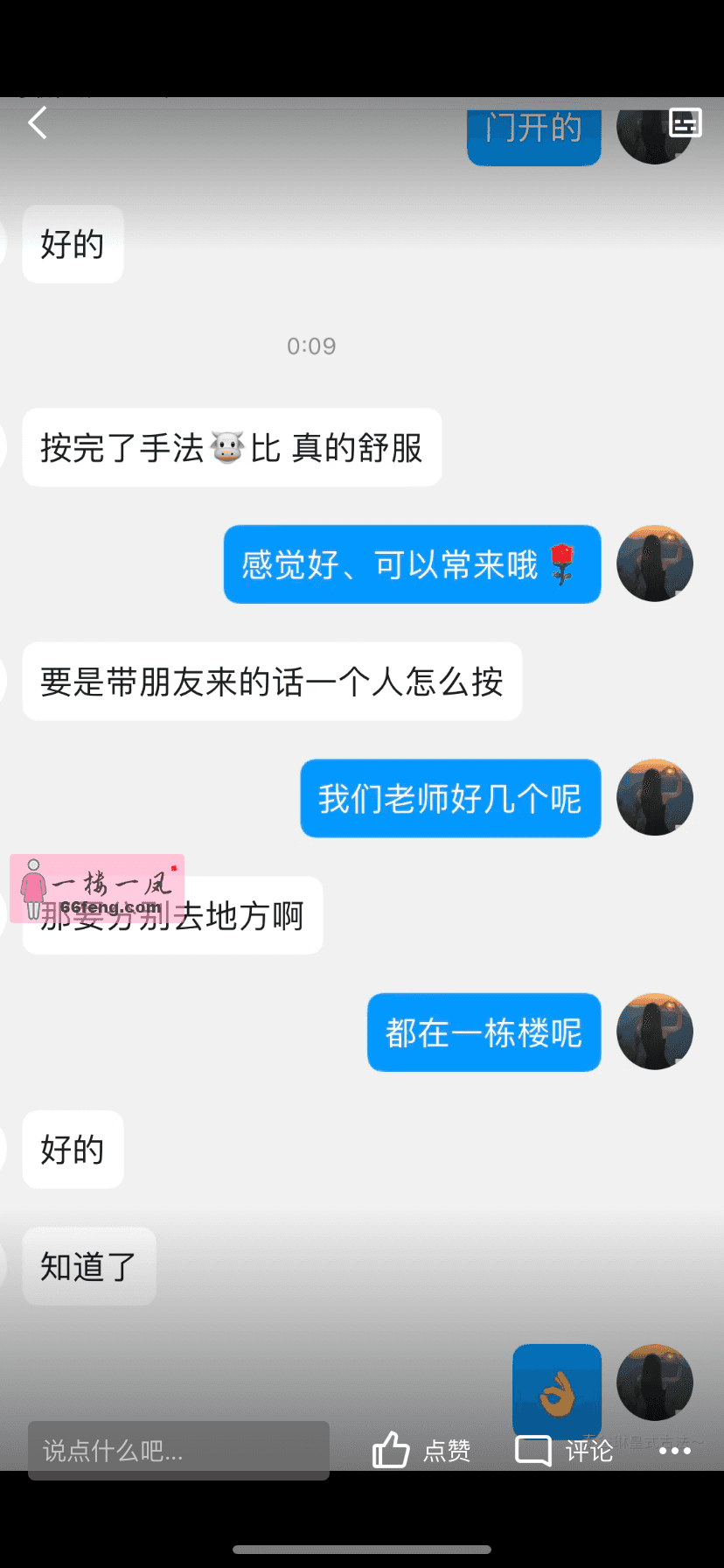Tap the back arrow at top left

point(37,122)
